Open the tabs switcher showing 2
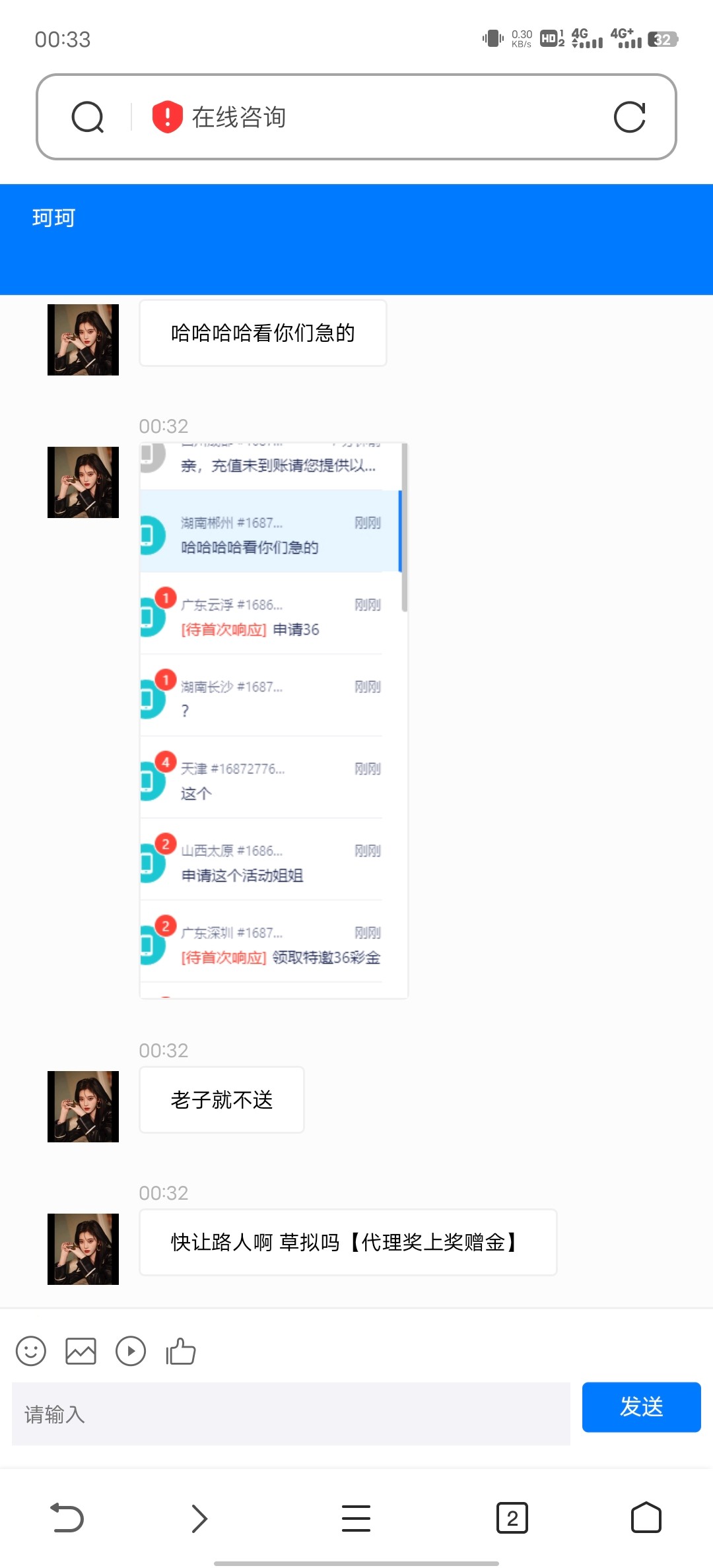713x1568 pixels. pos(512,1518)
